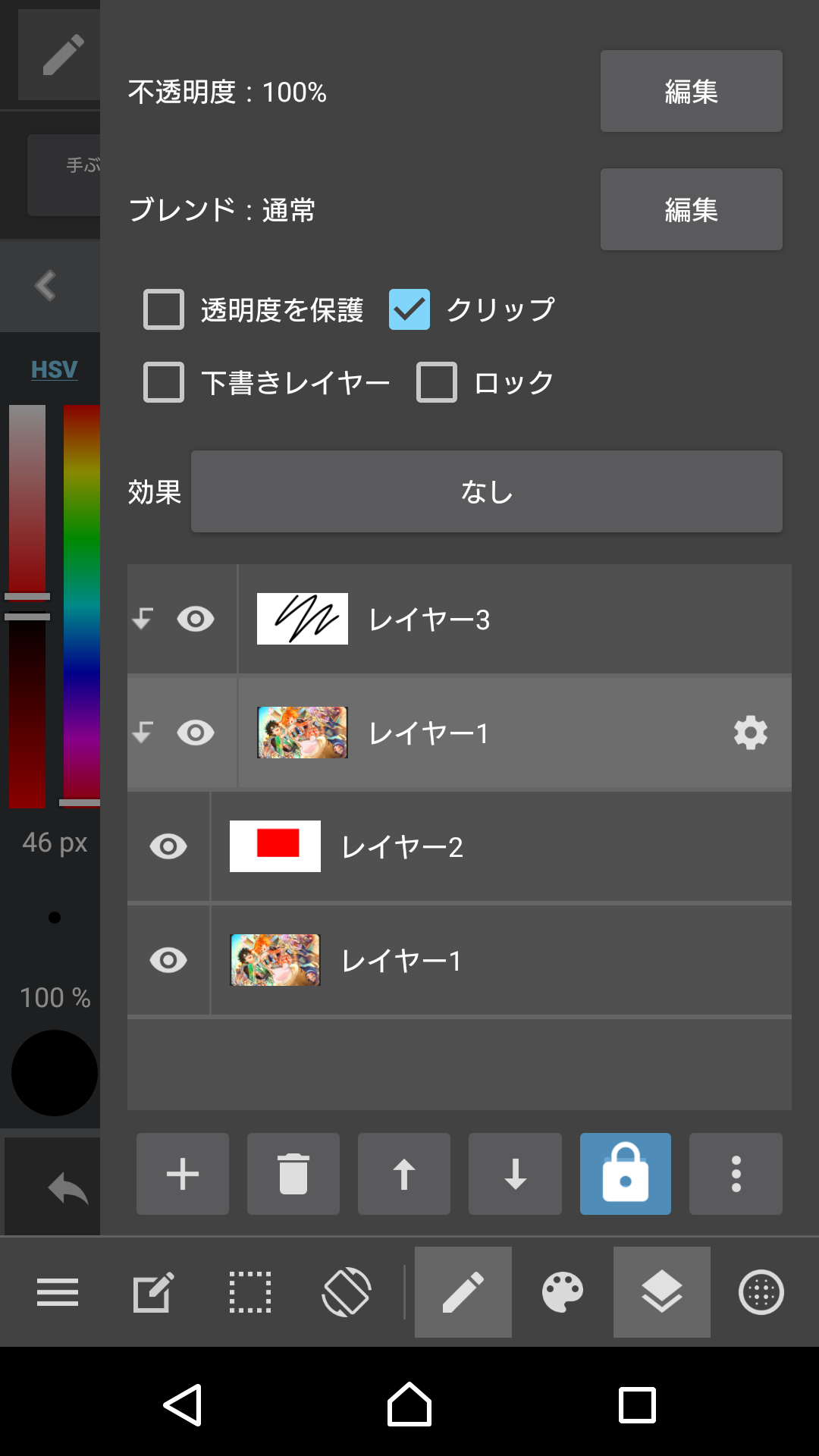The height and width of the screenshot is (1456, 819).
Task: Tap the 編集 button beside 不透明度
Action: pyautogui.click(x=691, y=91)
